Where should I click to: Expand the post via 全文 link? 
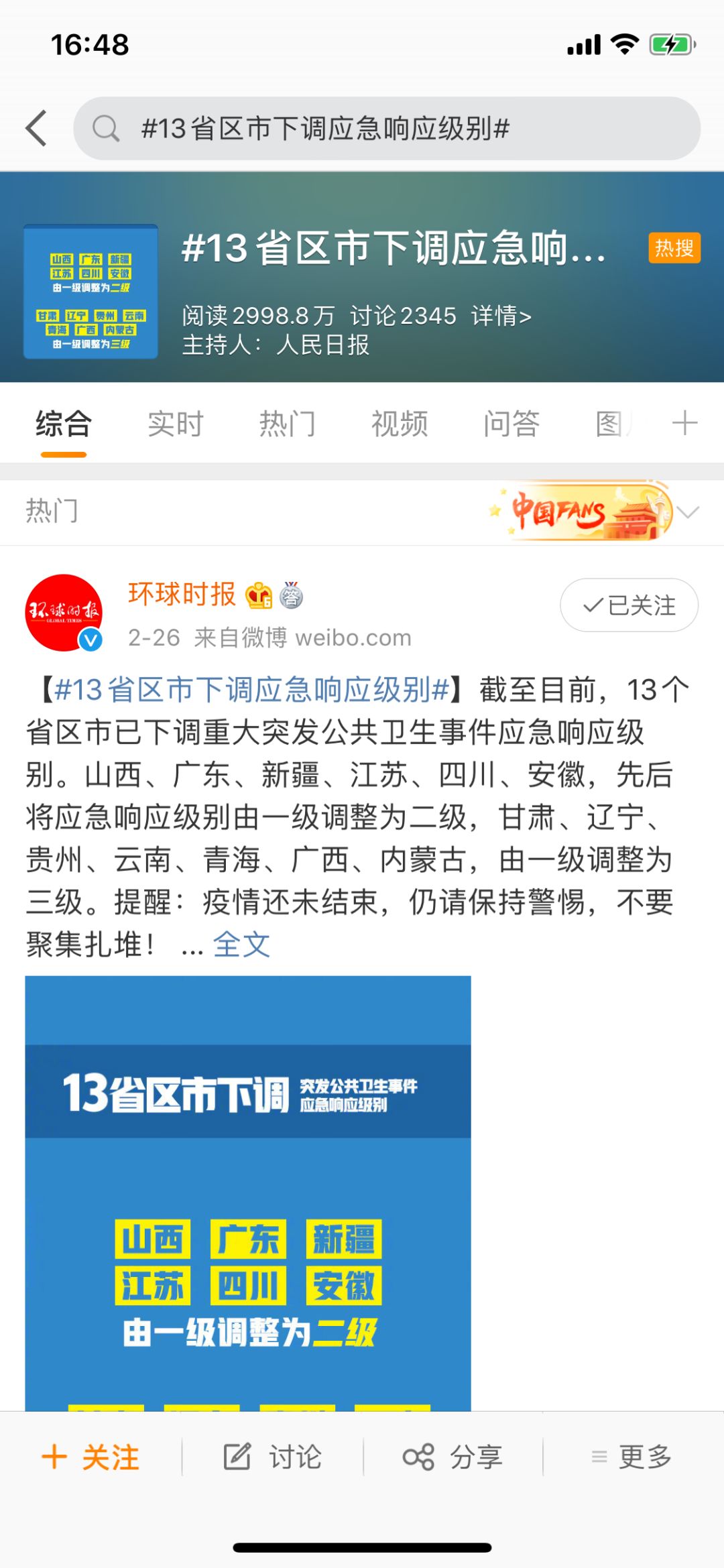click(x=241, y=945)
